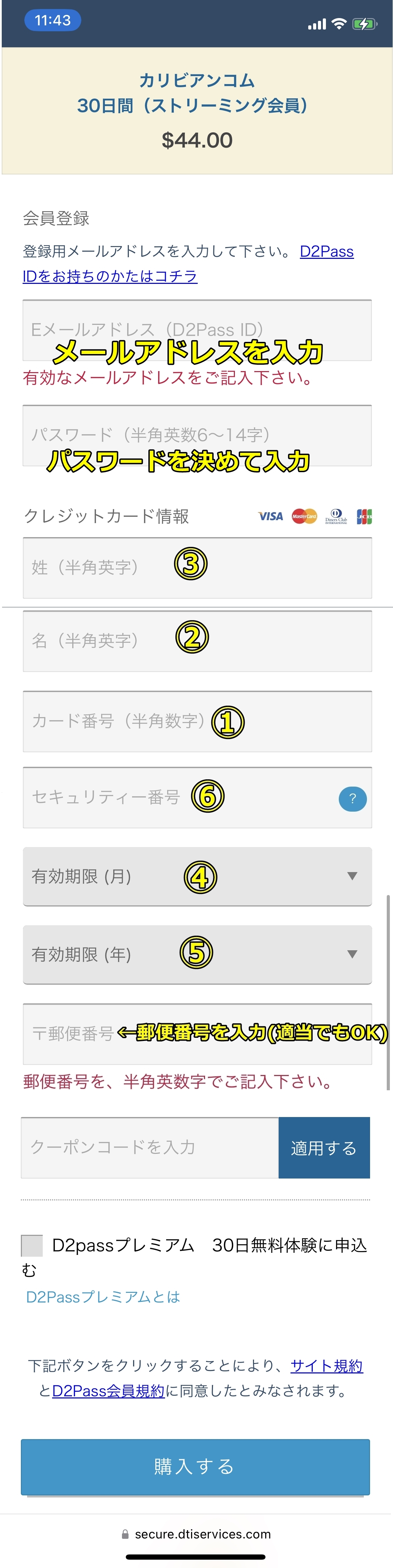The height and width of the screenshot is (1568, 393).
Task: Tap the postal code field
Action: pos(197,1034)
